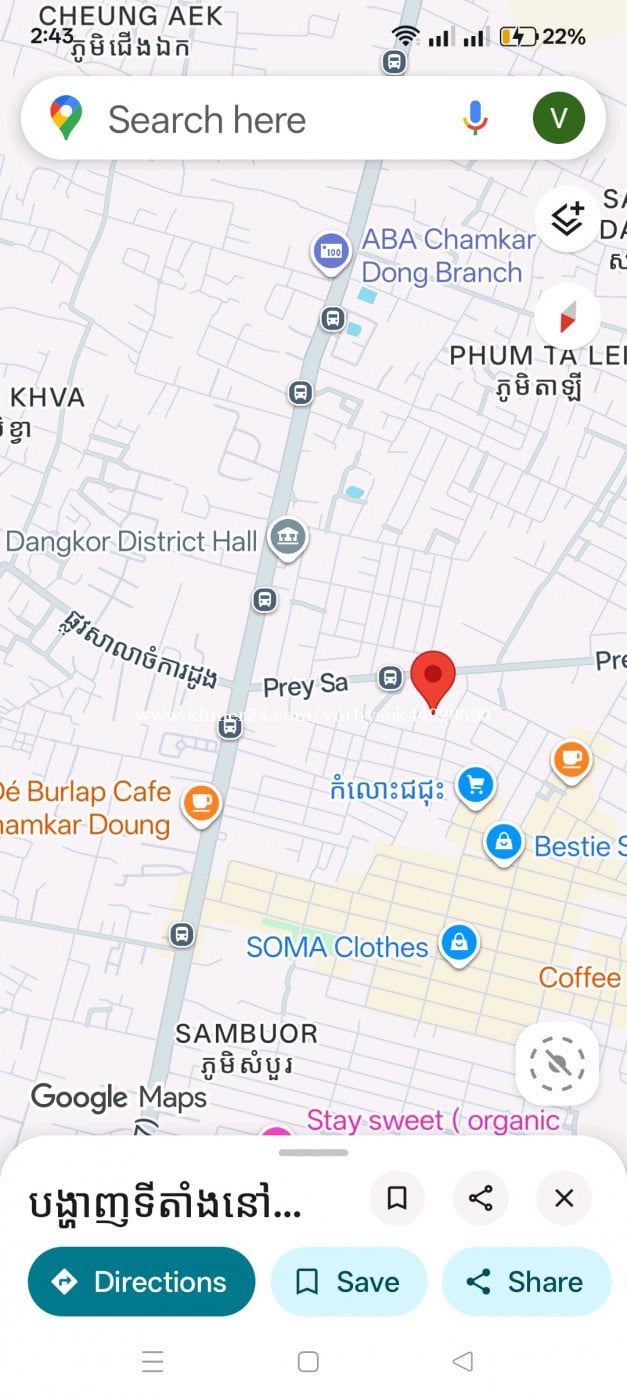Select the Dangkor District Hall marker

tap(288, 538)
